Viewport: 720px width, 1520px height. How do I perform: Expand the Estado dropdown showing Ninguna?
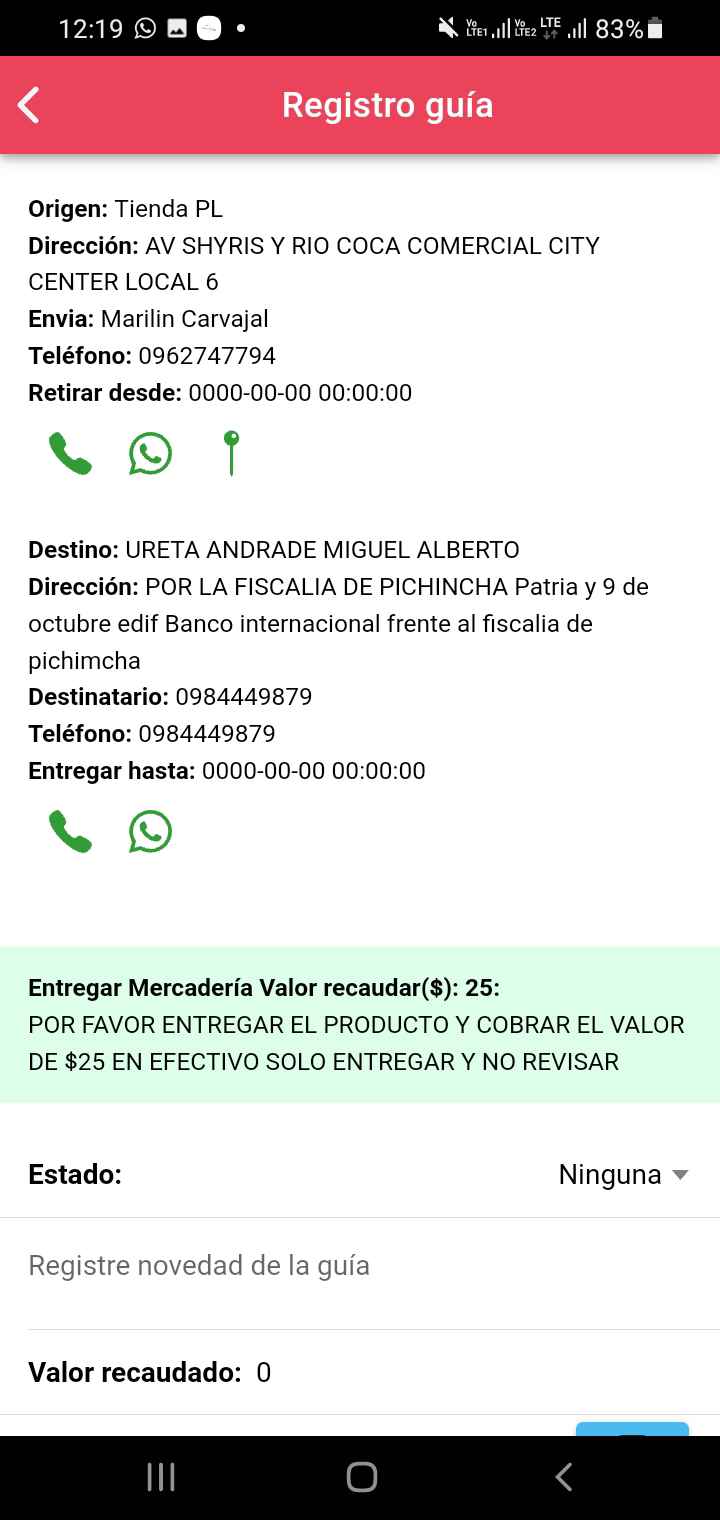[x=623, y=1174]
